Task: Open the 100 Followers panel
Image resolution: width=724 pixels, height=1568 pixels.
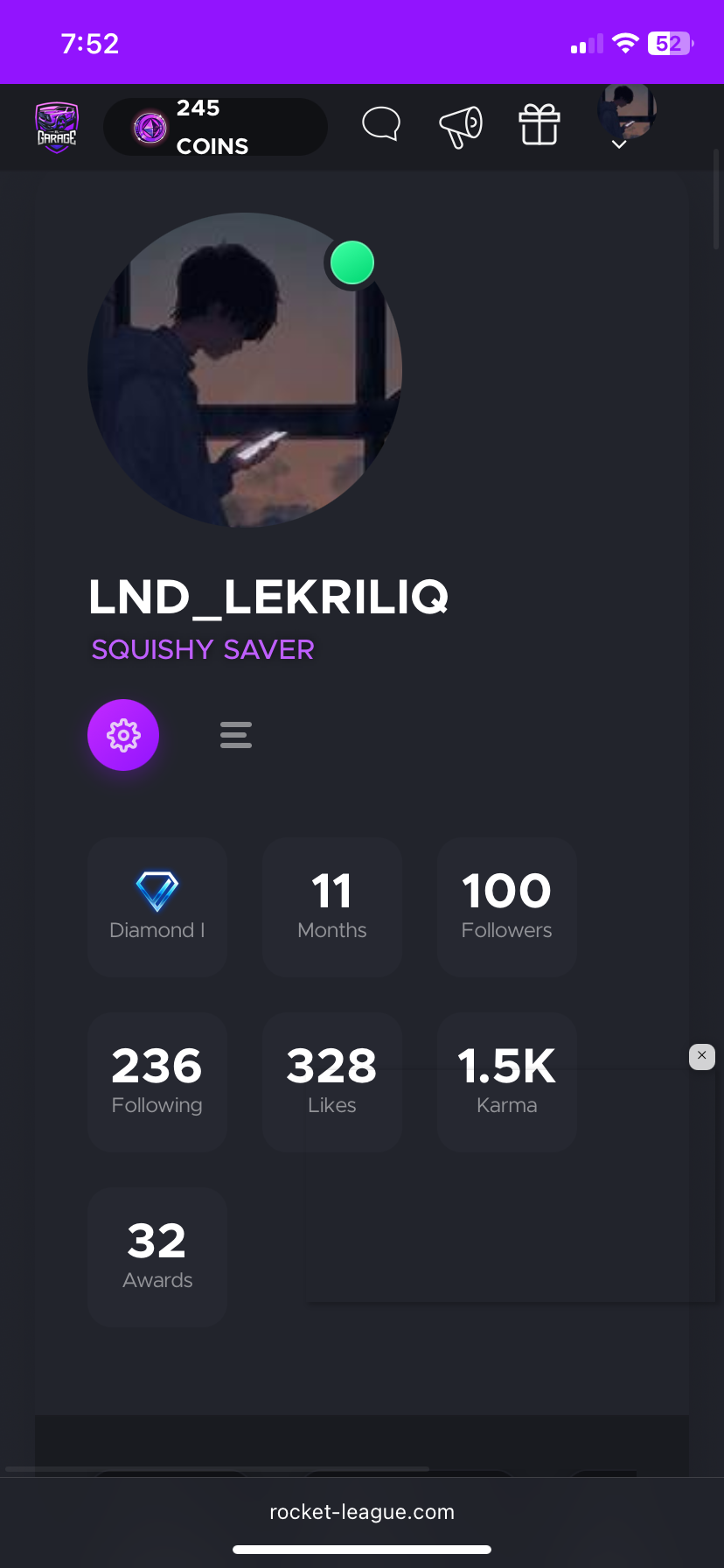Action: 506,906
